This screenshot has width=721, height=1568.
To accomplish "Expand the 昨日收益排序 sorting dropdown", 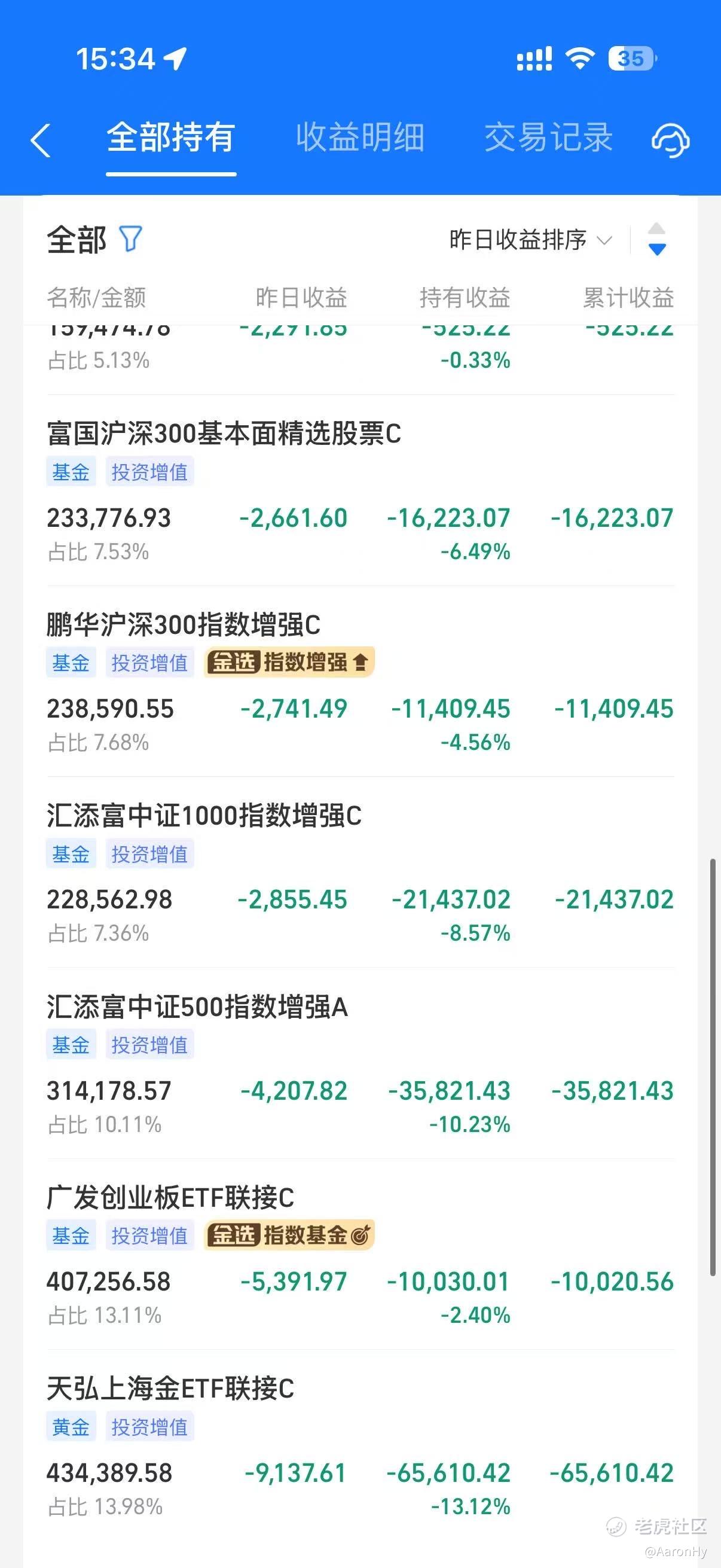I will pyautogui.click(x=530, y=240).
